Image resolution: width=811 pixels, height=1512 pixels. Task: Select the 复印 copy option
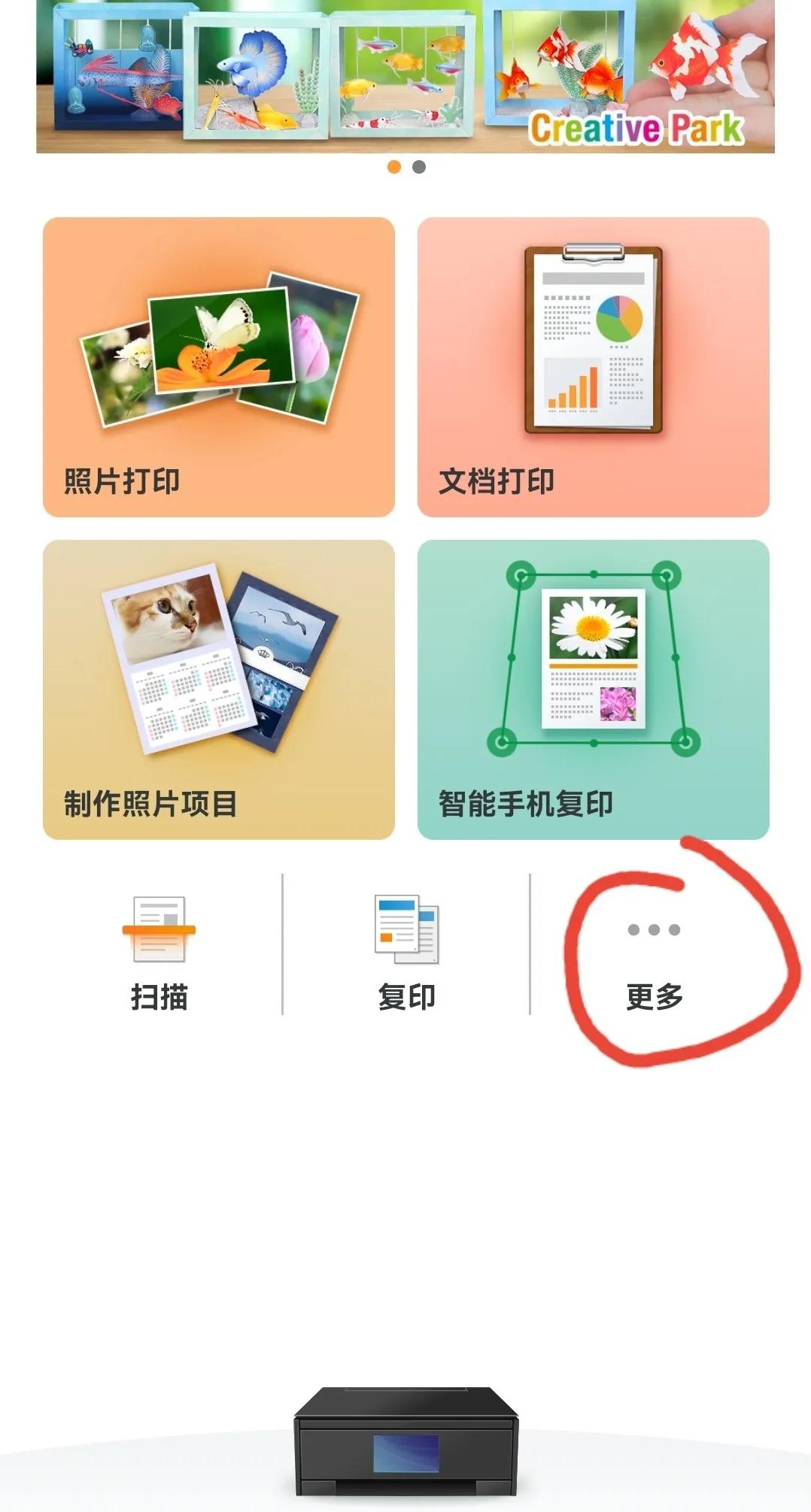[406, 952]
